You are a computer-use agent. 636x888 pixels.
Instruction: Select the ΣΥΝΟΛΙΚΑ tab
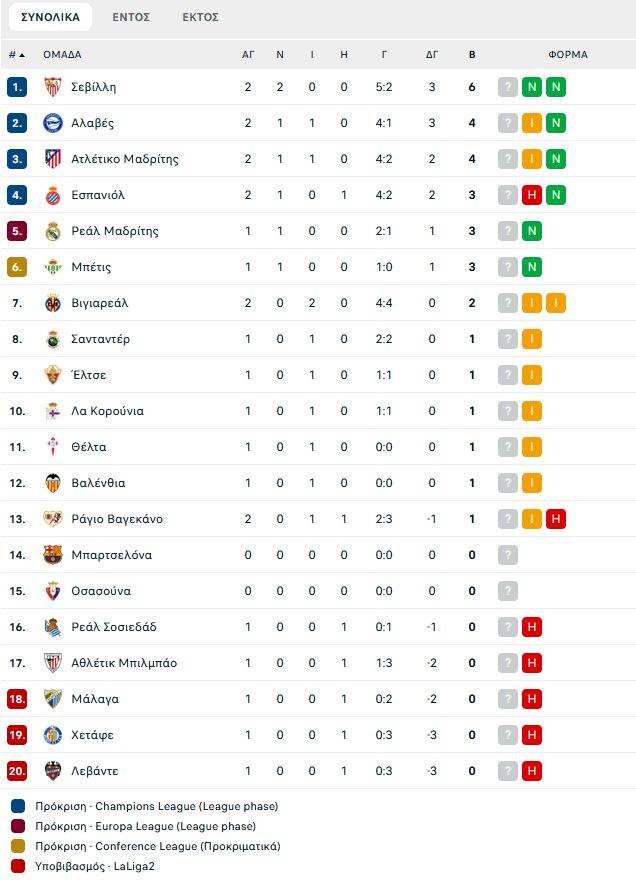[x=50, y=18]
